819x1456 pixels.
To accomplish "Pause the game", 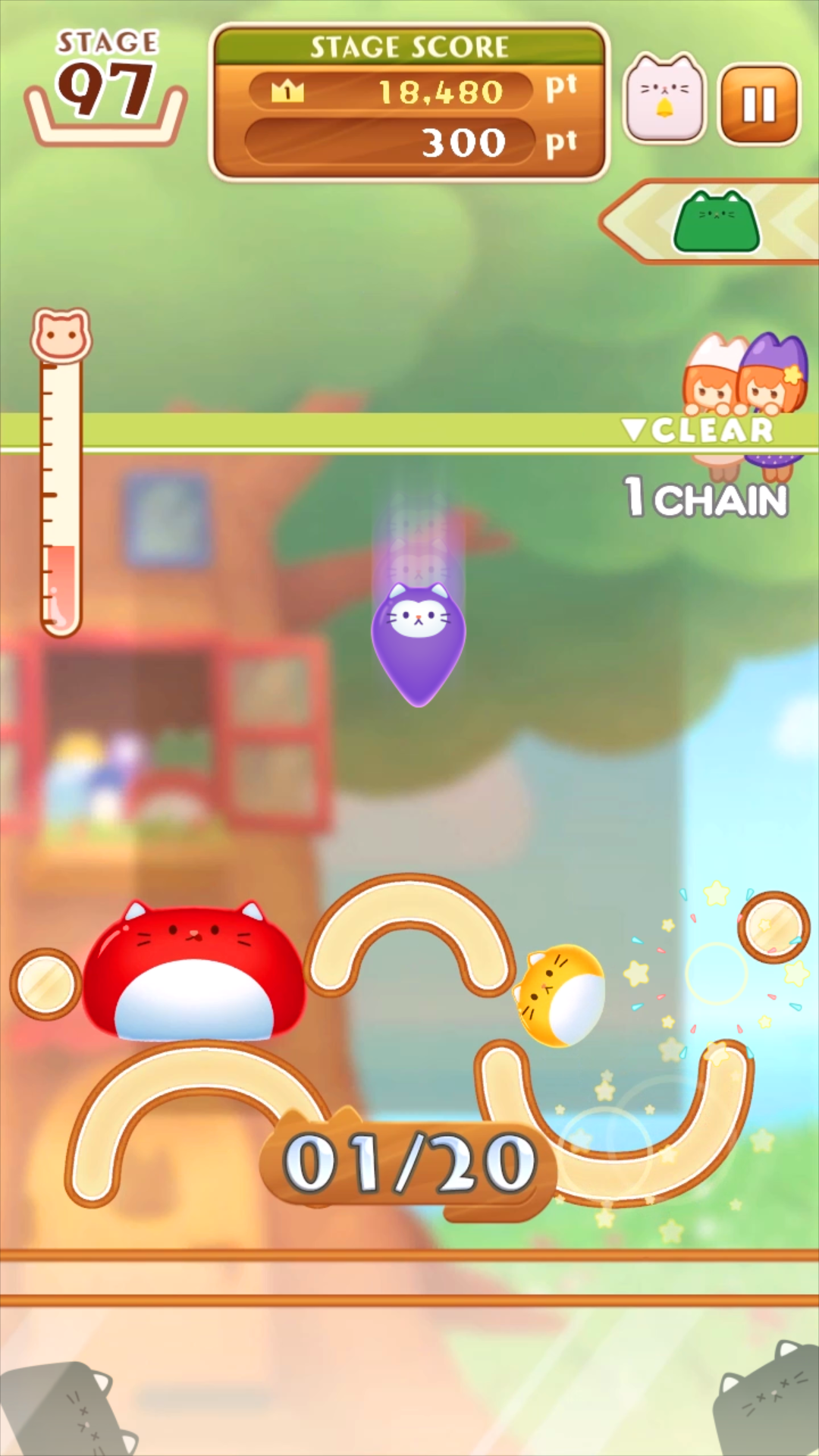I will pos(759,104).
